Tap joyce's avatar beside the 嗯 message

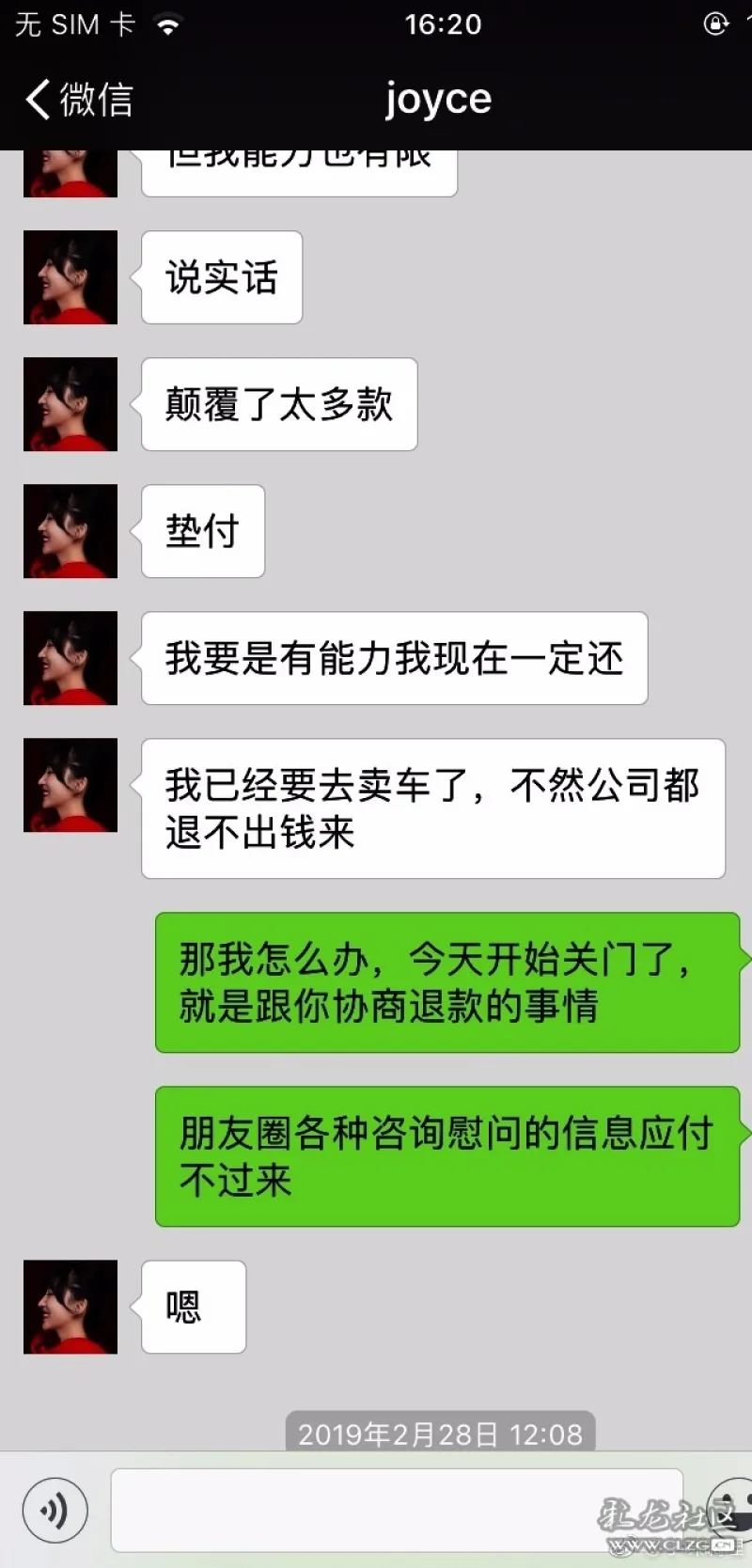(70, 1307)
